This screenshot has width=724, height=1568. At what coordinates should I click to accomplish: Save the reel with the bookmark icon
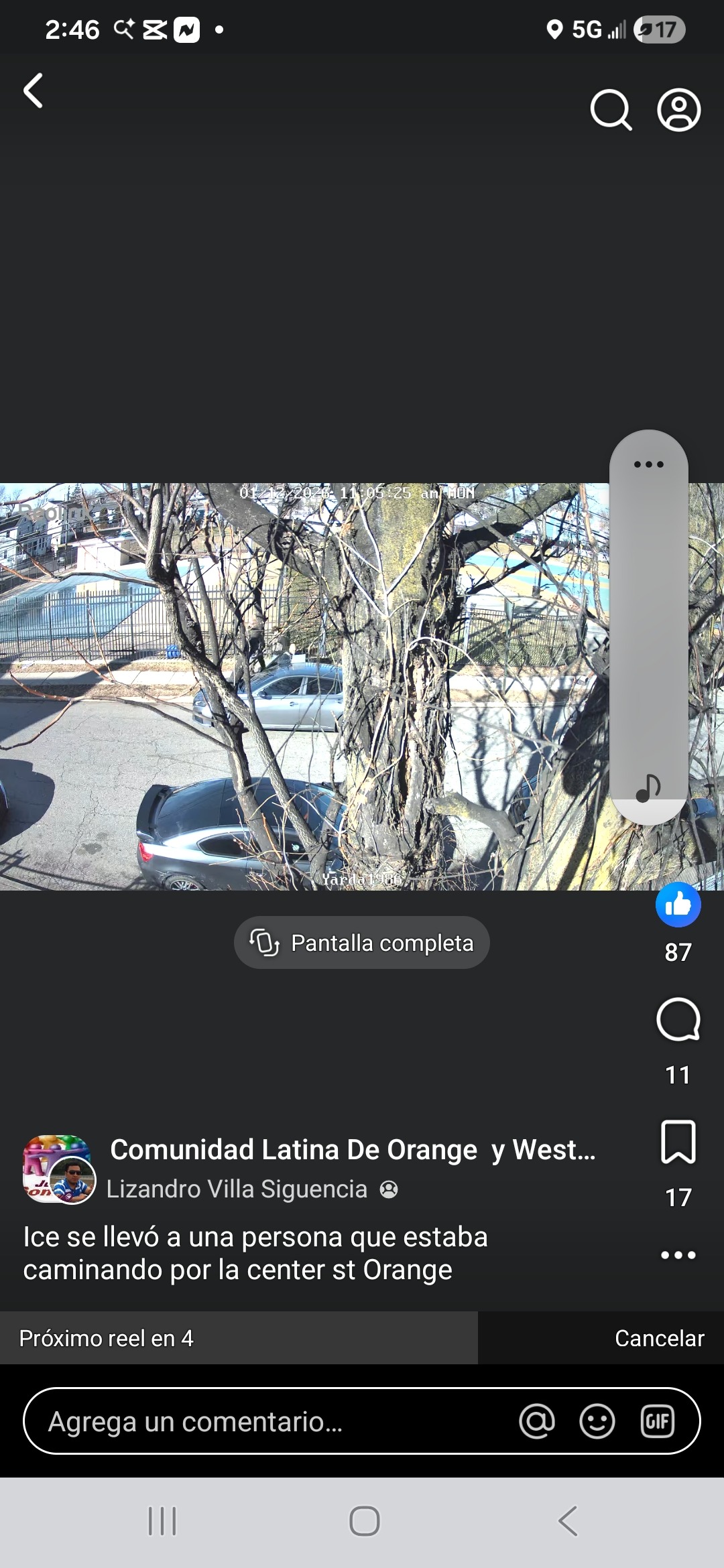[678, 1142]
